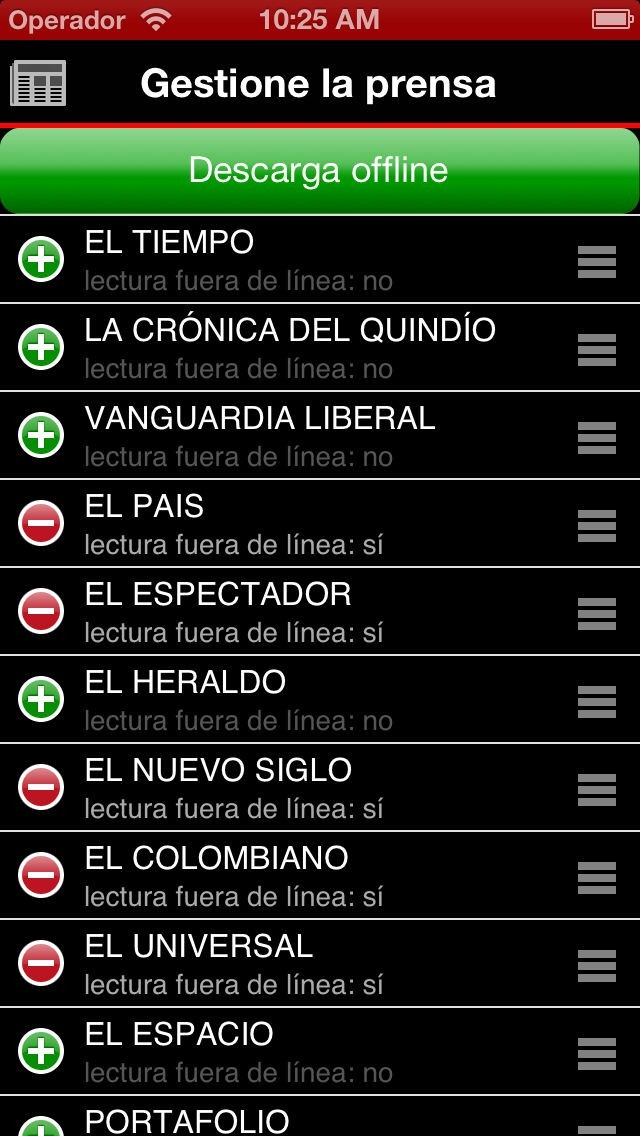This screenshot has width=640, height=1136.
Task: Select the EL ESPECTADOR row
Action: click(x=300, y=612)
